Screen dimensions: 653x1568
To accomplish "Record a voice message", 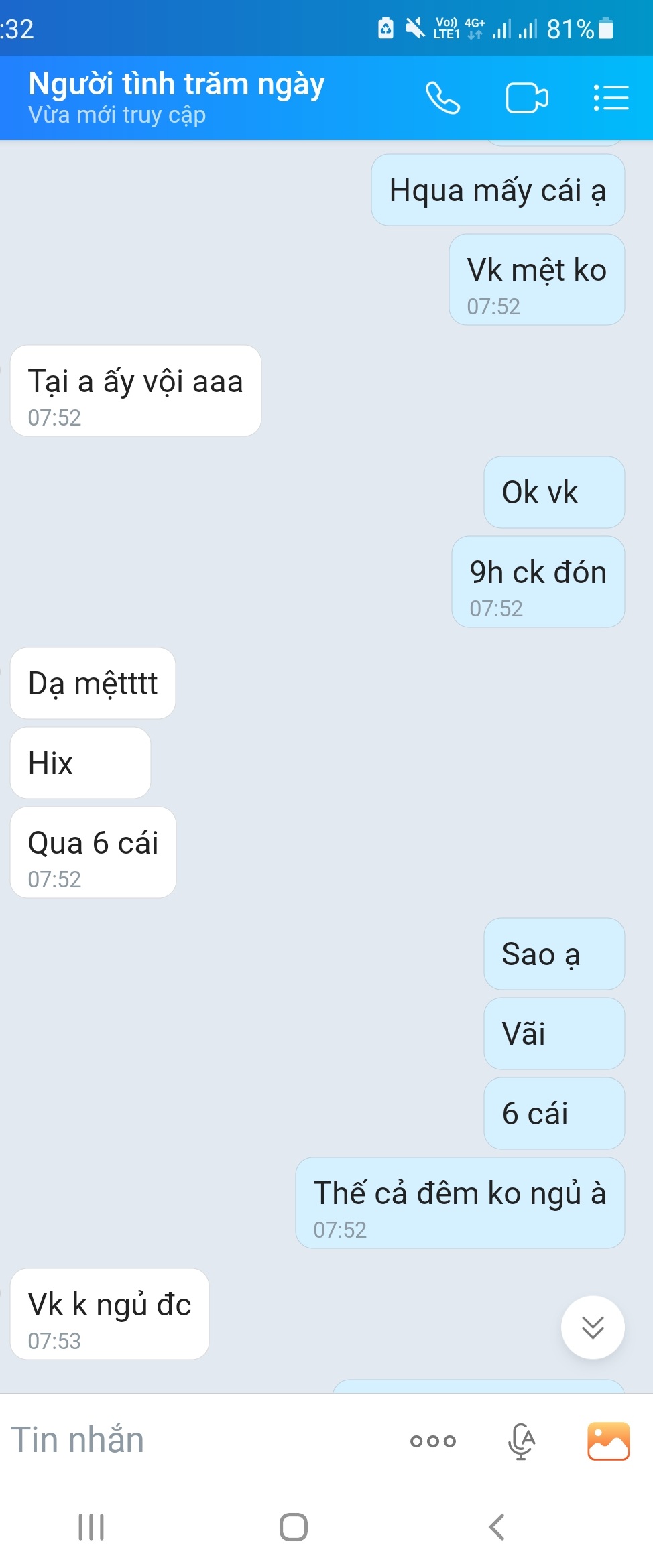I will 521,1441.
